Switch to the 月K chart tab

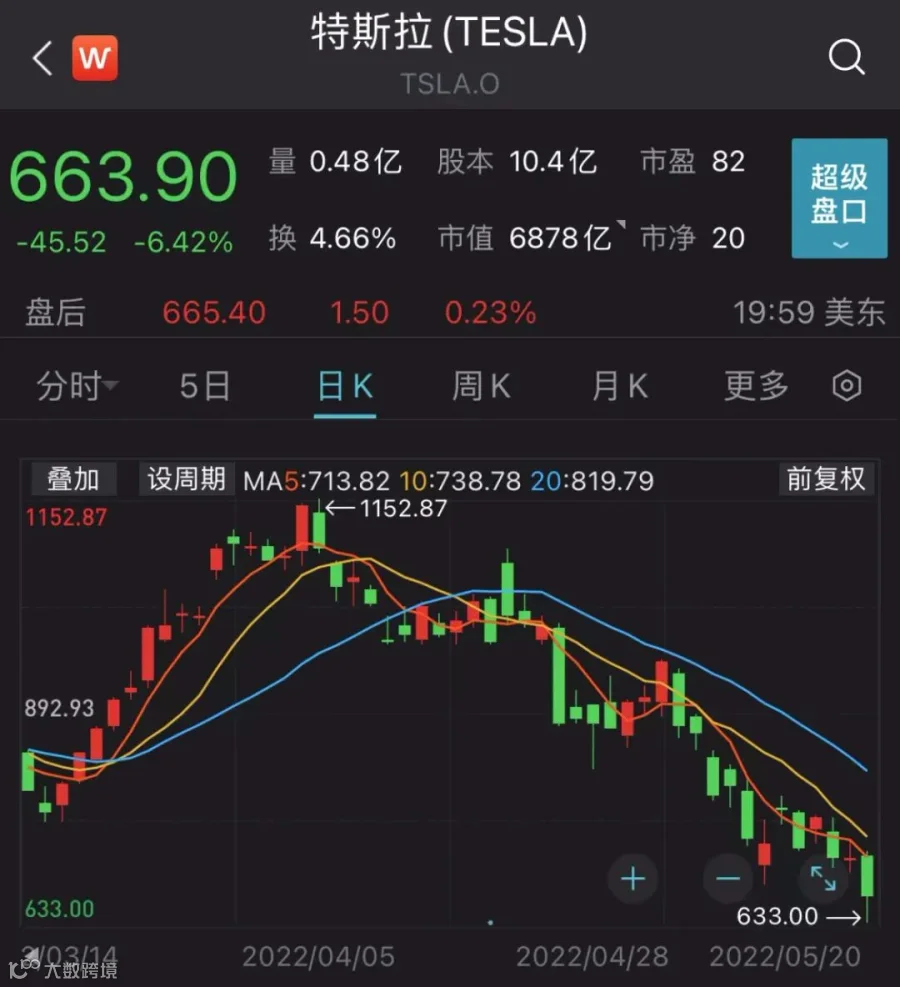coord(619,386)
